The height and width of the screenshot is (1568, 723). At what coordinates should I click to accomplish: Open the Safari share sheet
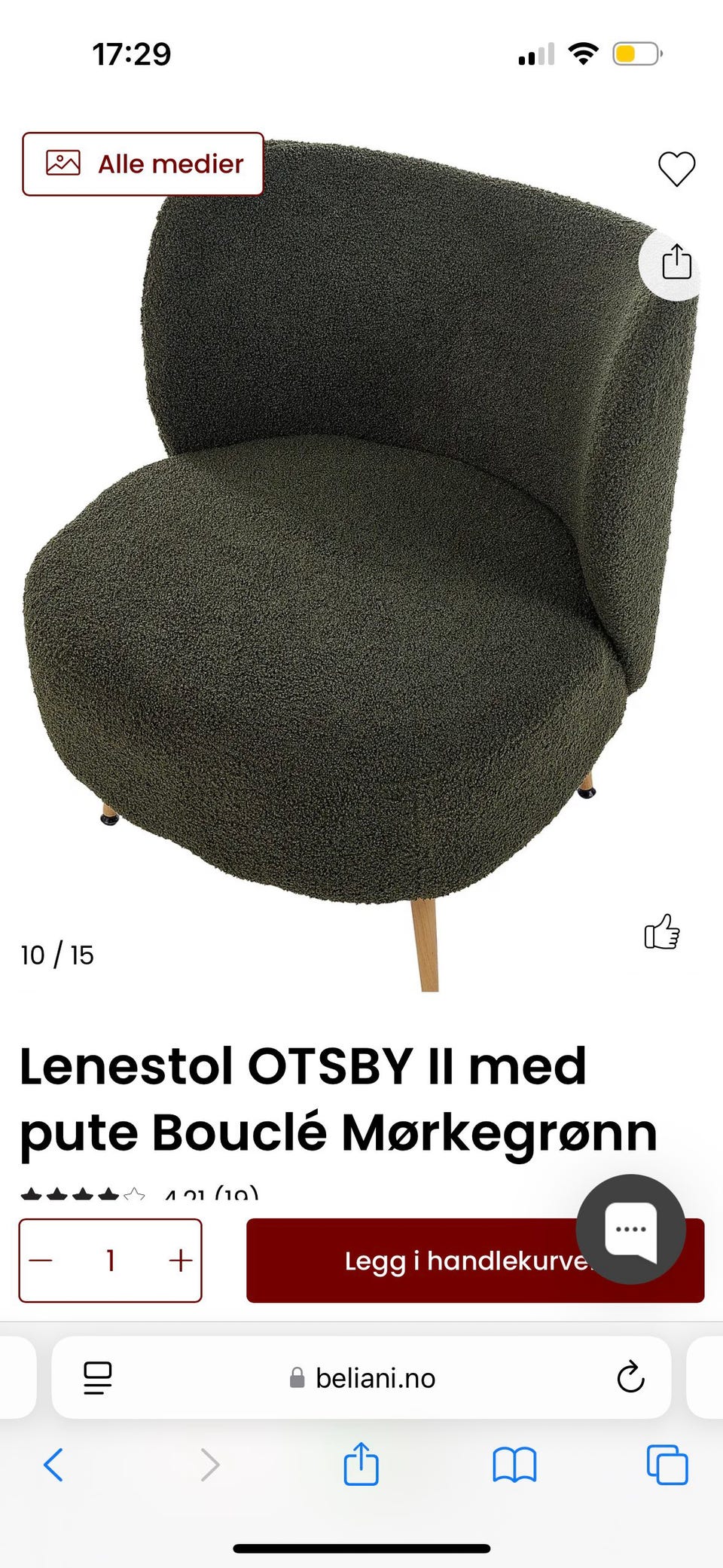tap(361, 1463)
